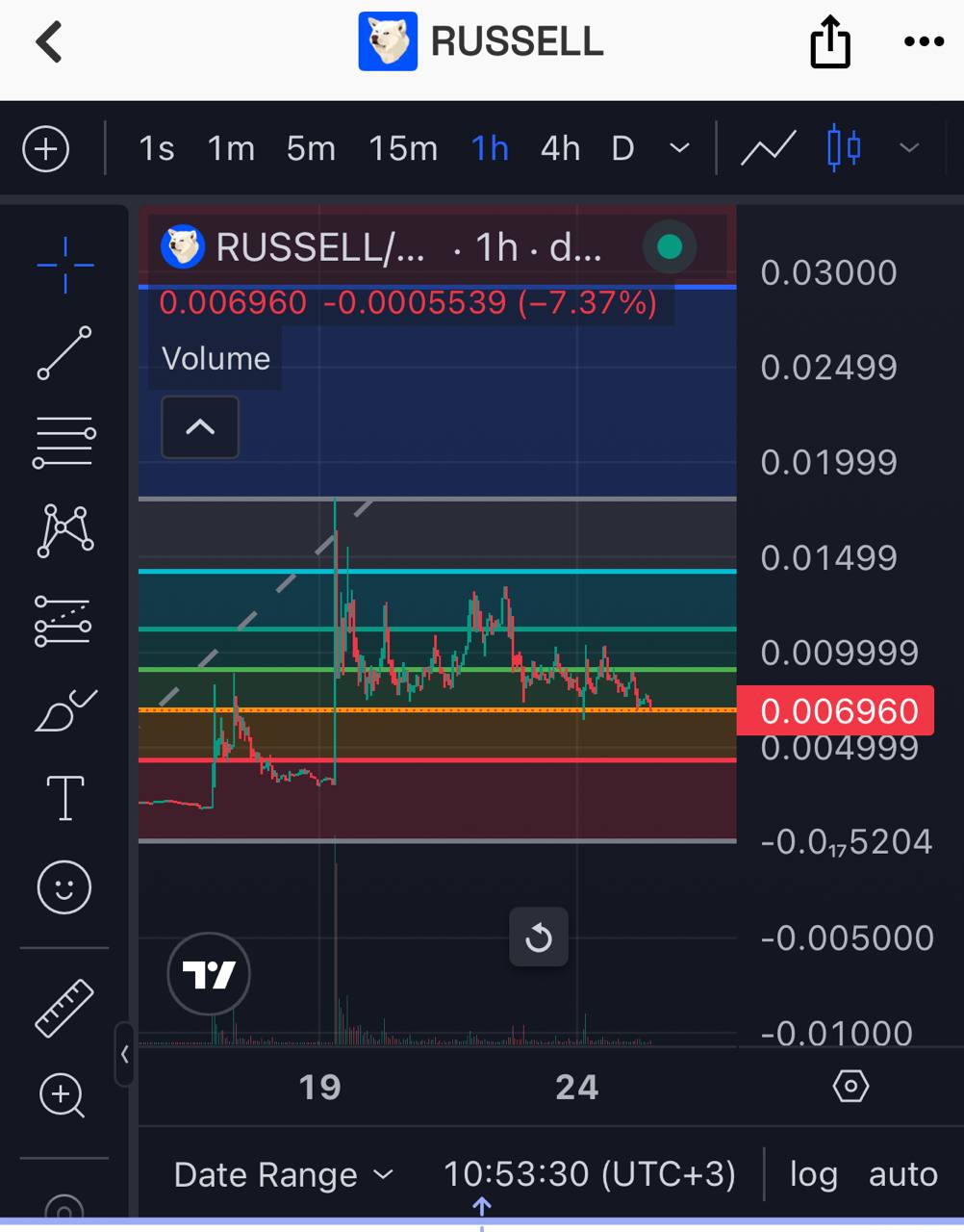The height and width of the screenshot is (1232, 964).
Task: Collapse the indicator legend
Action: (200, 427)
